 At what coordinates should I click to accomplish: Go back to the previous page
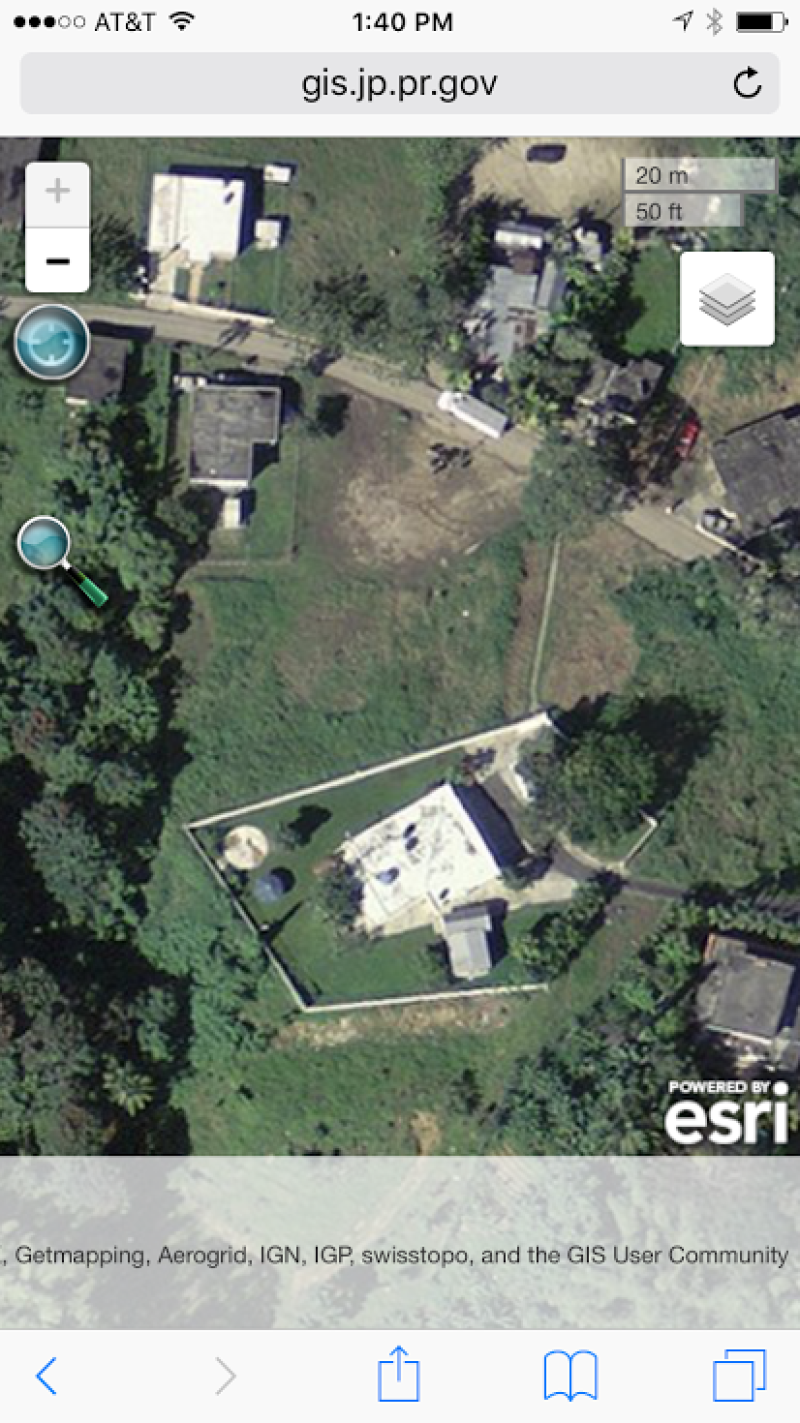[x=47, y=1376]
